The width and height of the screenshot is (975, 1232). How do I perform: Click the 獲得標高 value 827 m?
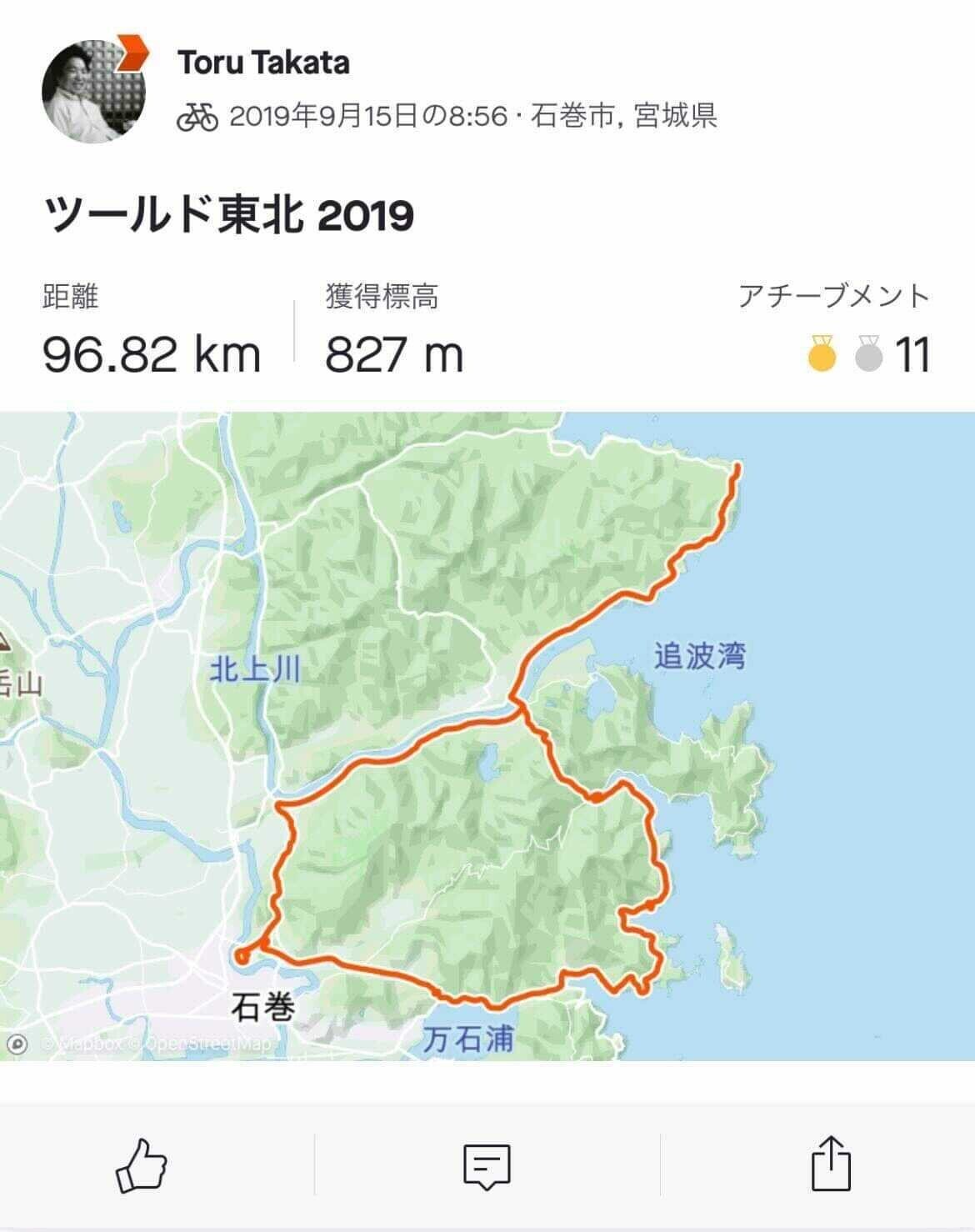[392, 353]
